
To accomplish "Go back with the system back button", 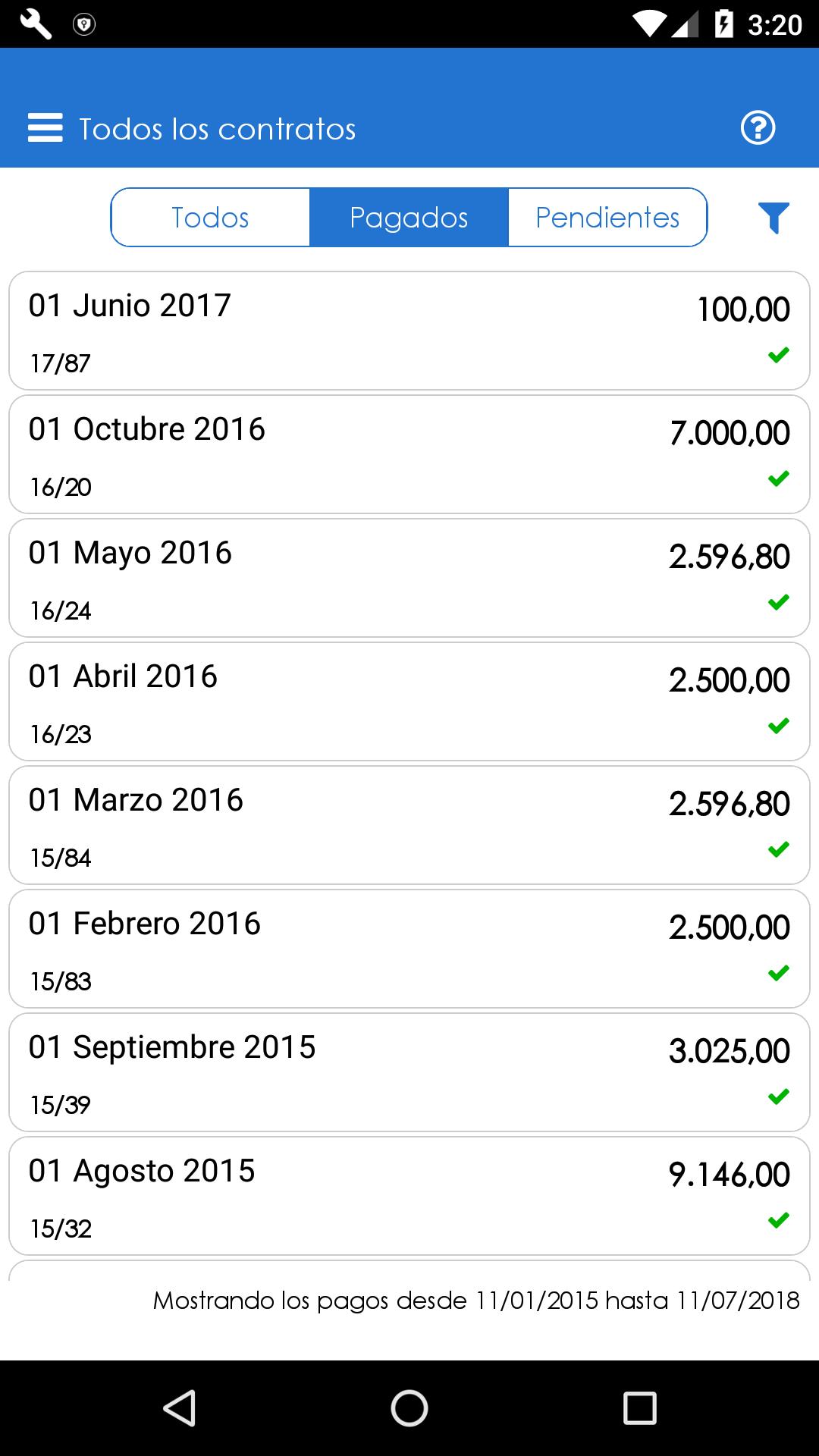I will (180, 1408).
